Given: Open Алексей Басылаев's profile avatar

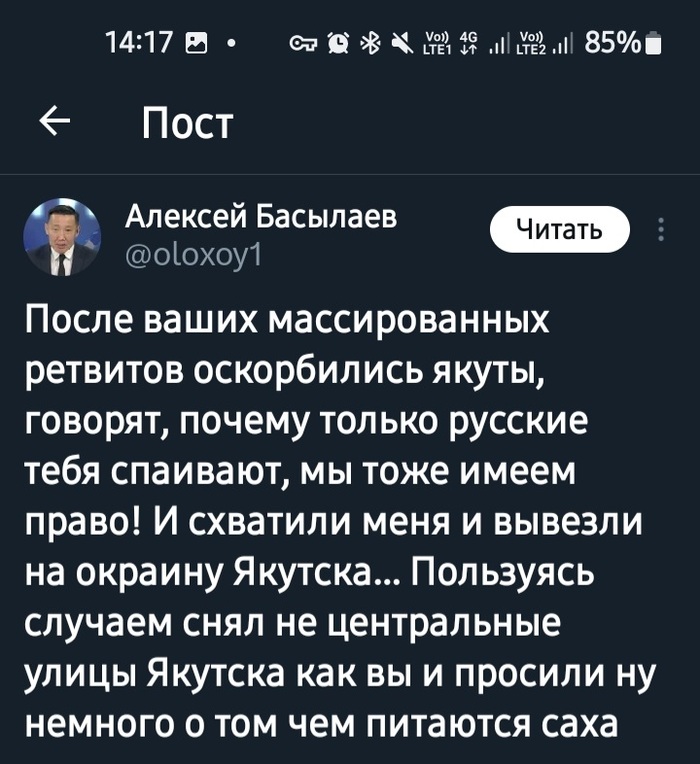Looking at the screenshot, I should 61,238.
